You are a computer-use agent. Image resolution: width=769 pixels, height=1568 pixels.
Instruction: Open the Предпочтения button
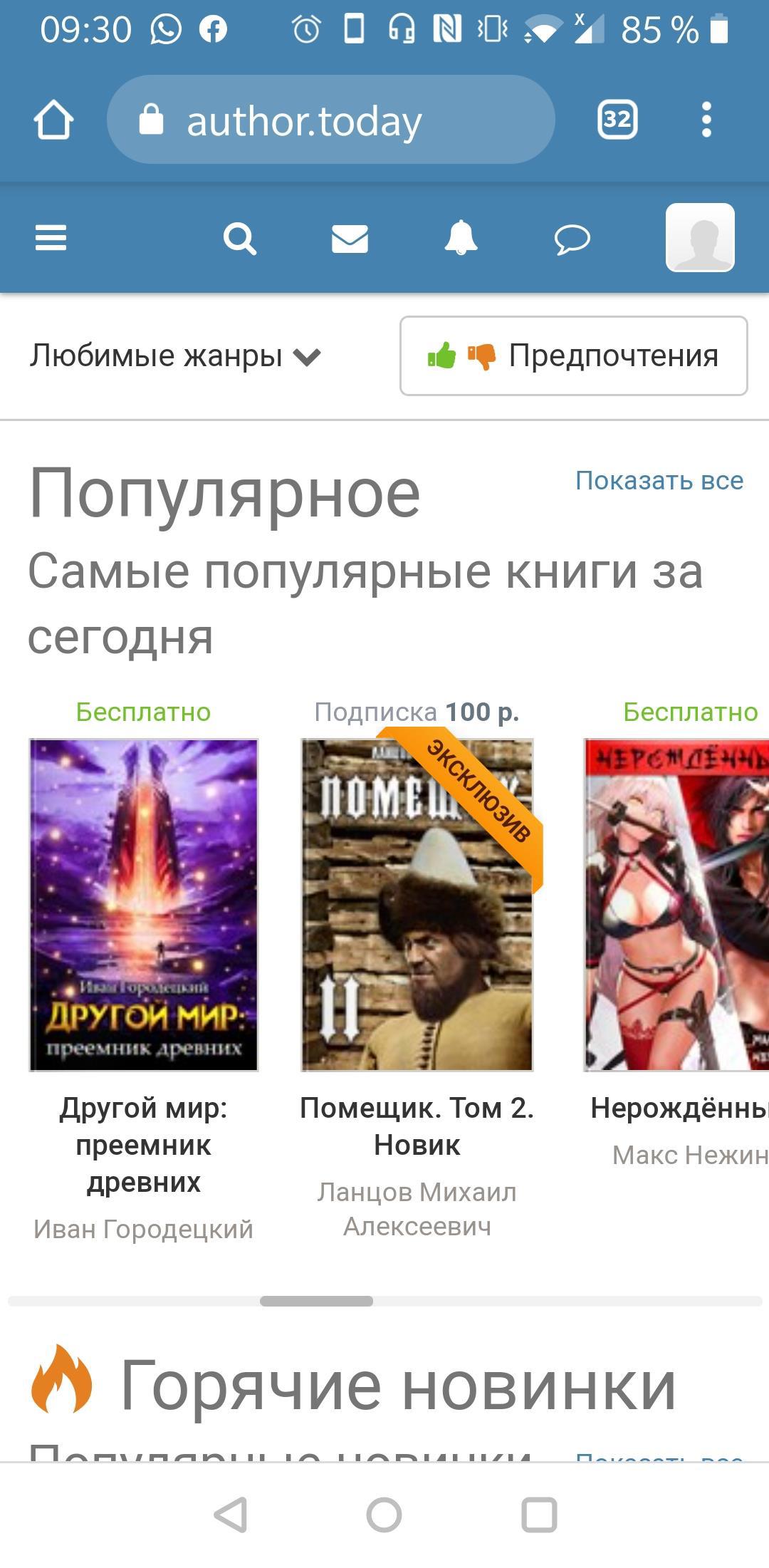[x=573, y=355]
